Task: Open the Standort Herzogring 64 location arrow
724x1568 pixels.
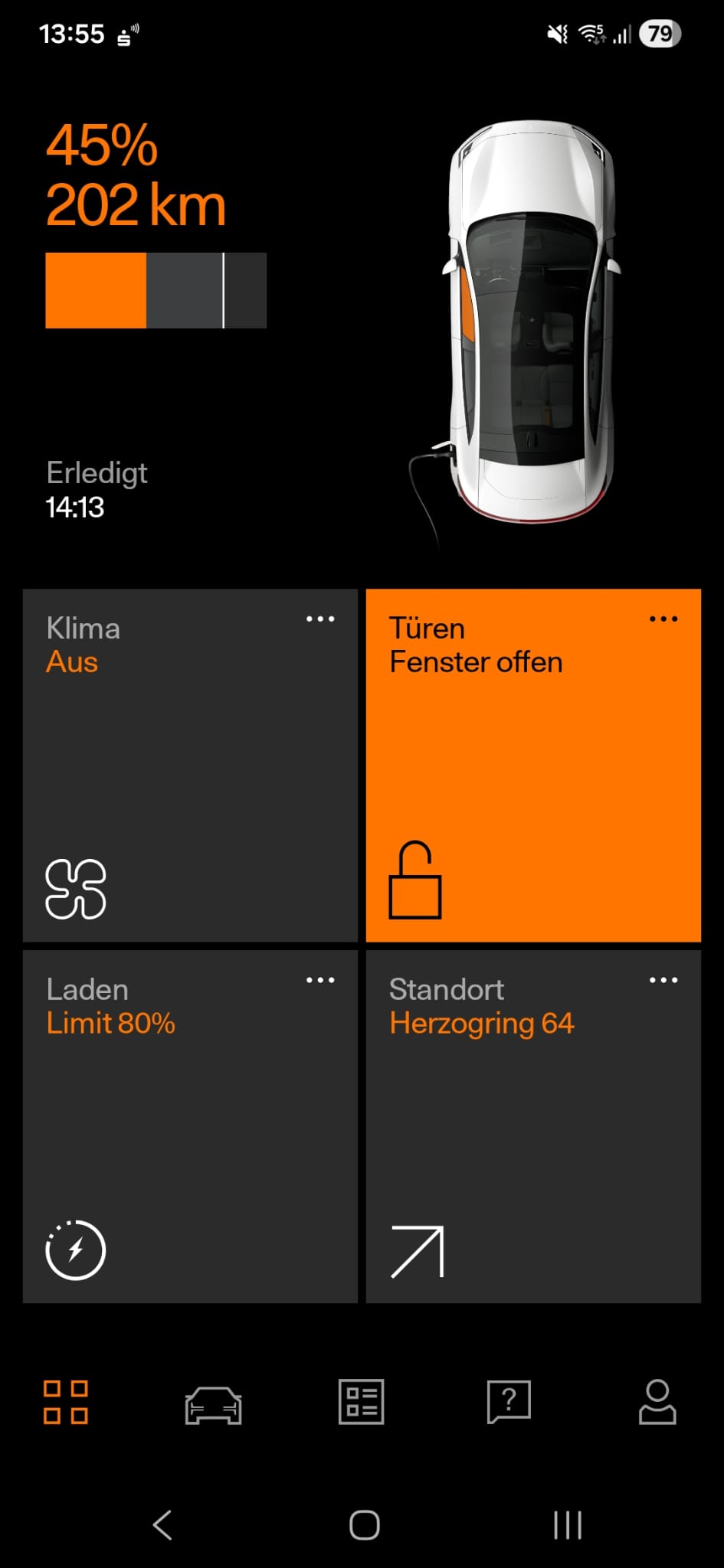Action: (x=418, y=1252)
